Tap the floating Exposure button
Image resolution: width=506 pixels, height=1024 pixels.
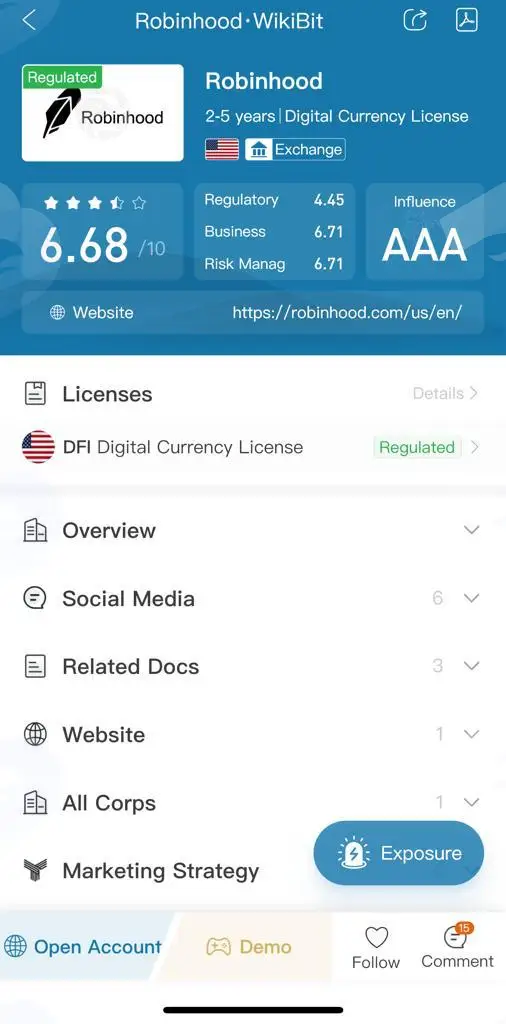tap(399, 853)
